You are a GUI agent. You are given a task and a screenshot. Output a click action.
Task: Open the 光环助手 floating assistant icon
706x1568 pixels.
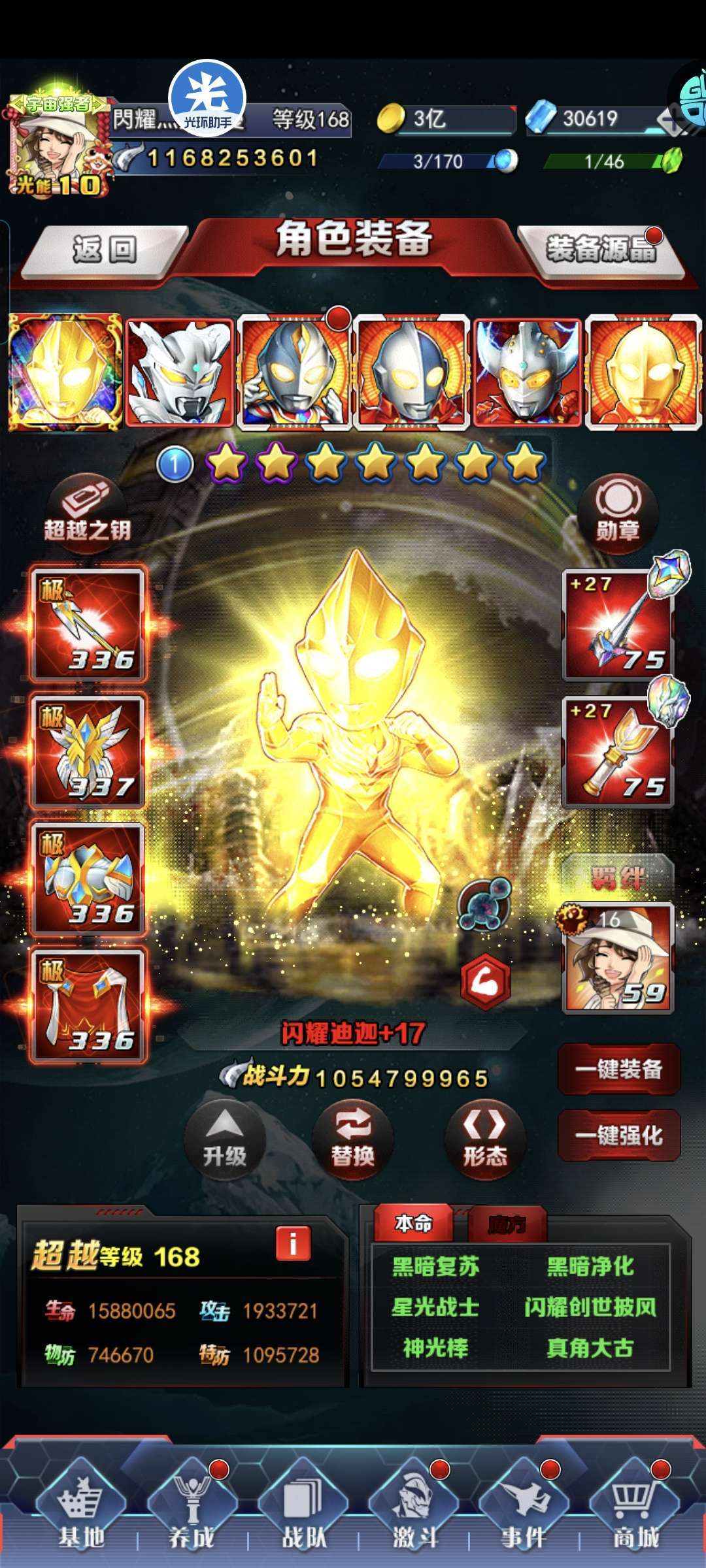pyautogui.click(x=207, y=98)
